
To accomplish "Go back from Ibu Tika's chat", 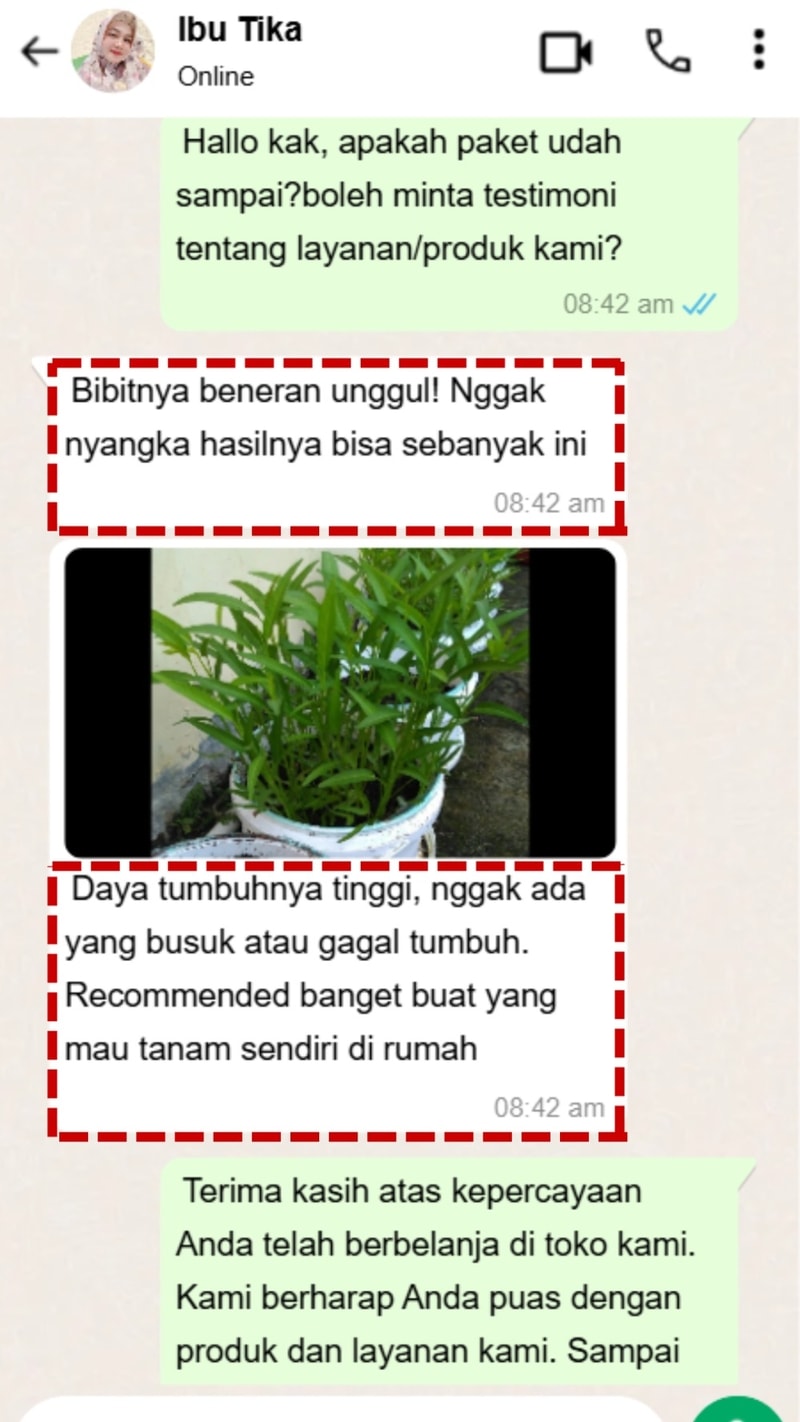I will point(38,52).
